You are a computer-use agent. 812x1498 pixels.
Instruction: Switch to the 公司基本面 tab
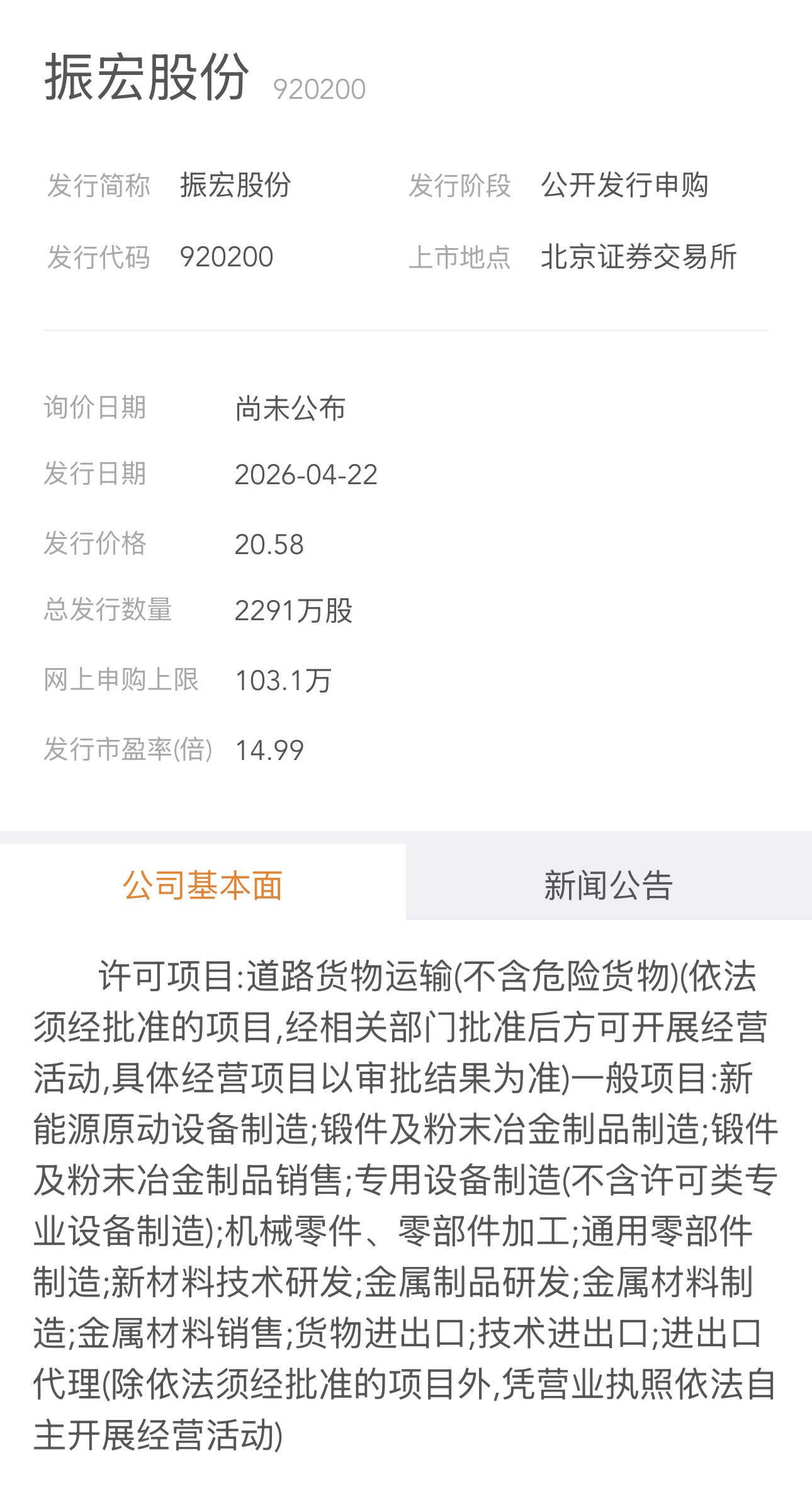[x=203, y=884]
